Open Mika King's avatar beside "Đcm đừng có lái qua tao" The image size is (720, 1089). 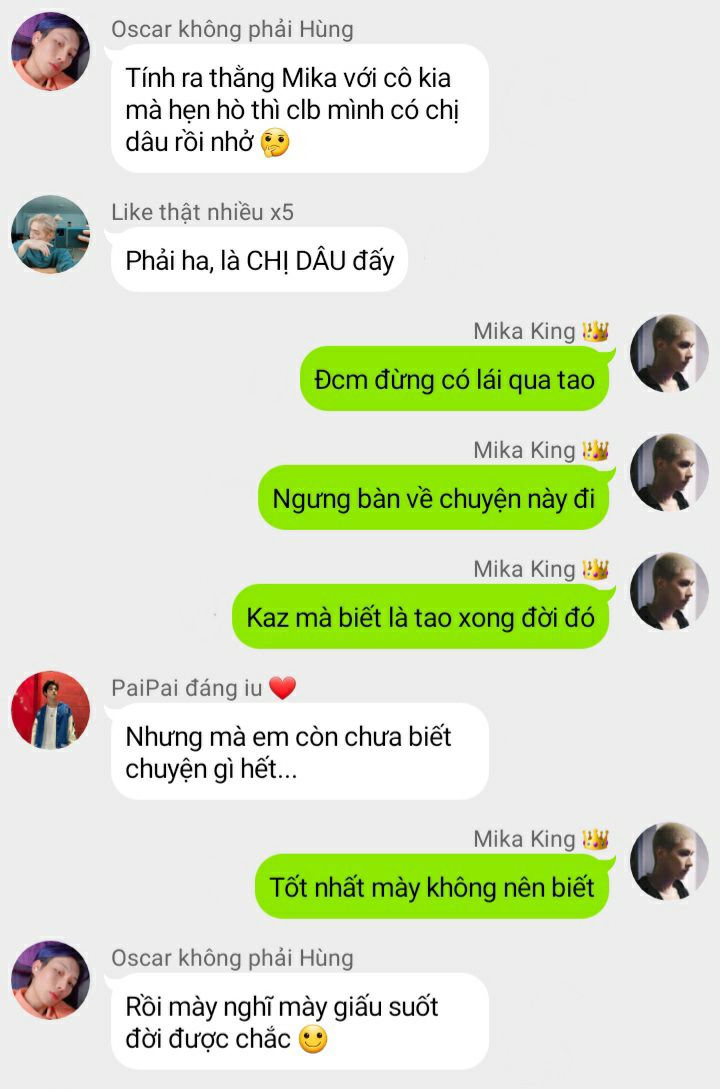tap(669, 353)
